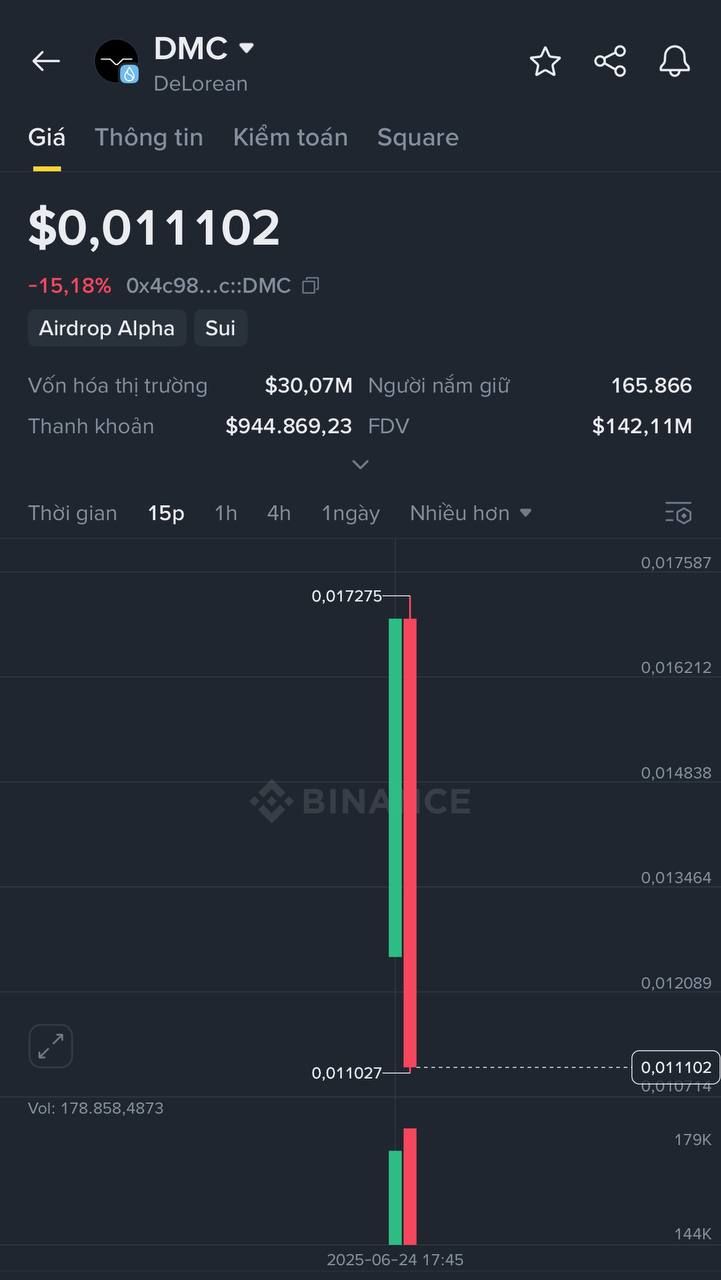Image resolution: width=721 pixels, height=1280 pixels.
Task: Open the Nhiều hơn interval dropdown
Action: pyautogui.click(x=471, y=513)
